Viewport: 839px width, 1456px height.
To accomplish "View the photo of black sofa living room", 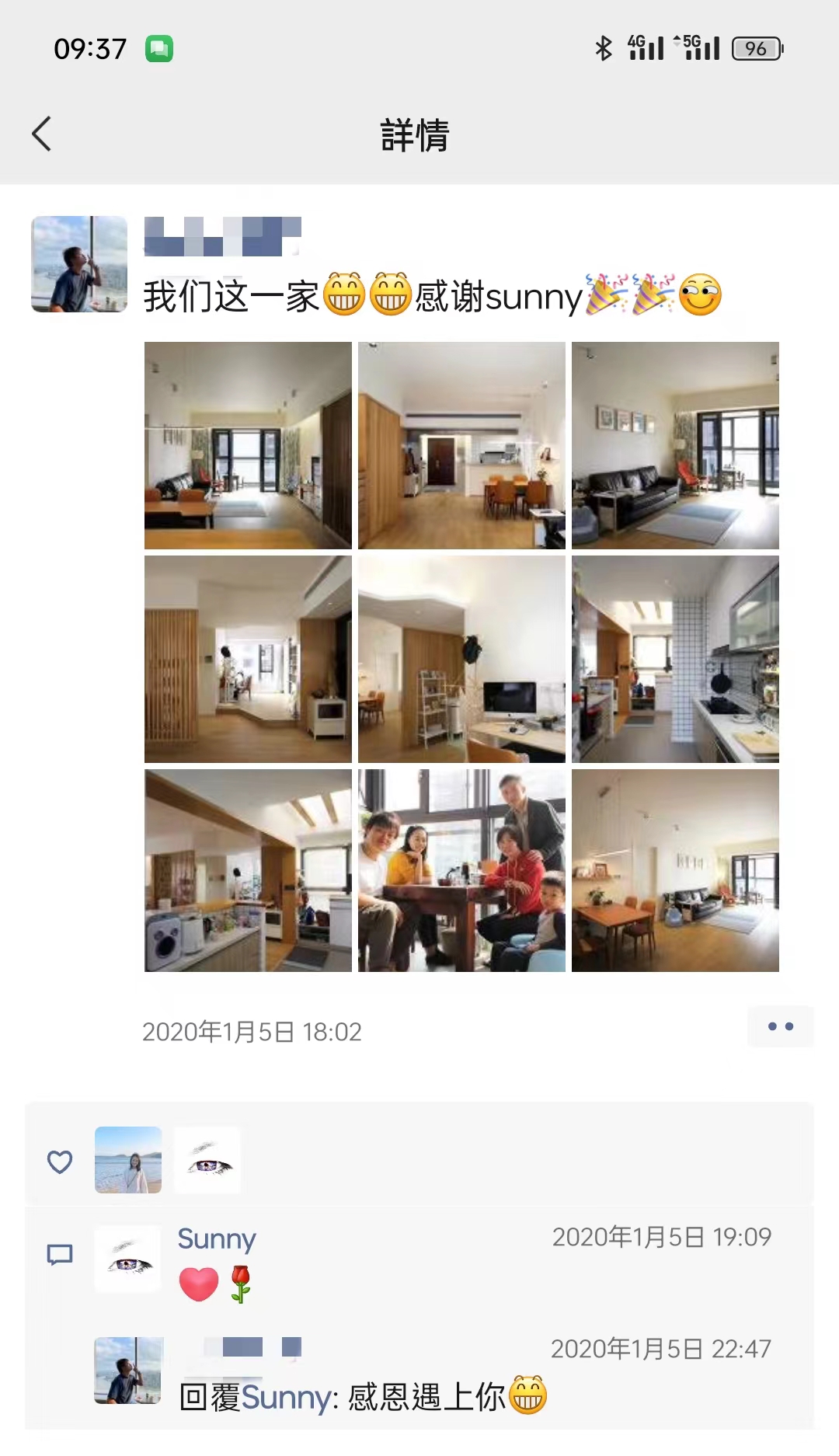I will point(675,445).
